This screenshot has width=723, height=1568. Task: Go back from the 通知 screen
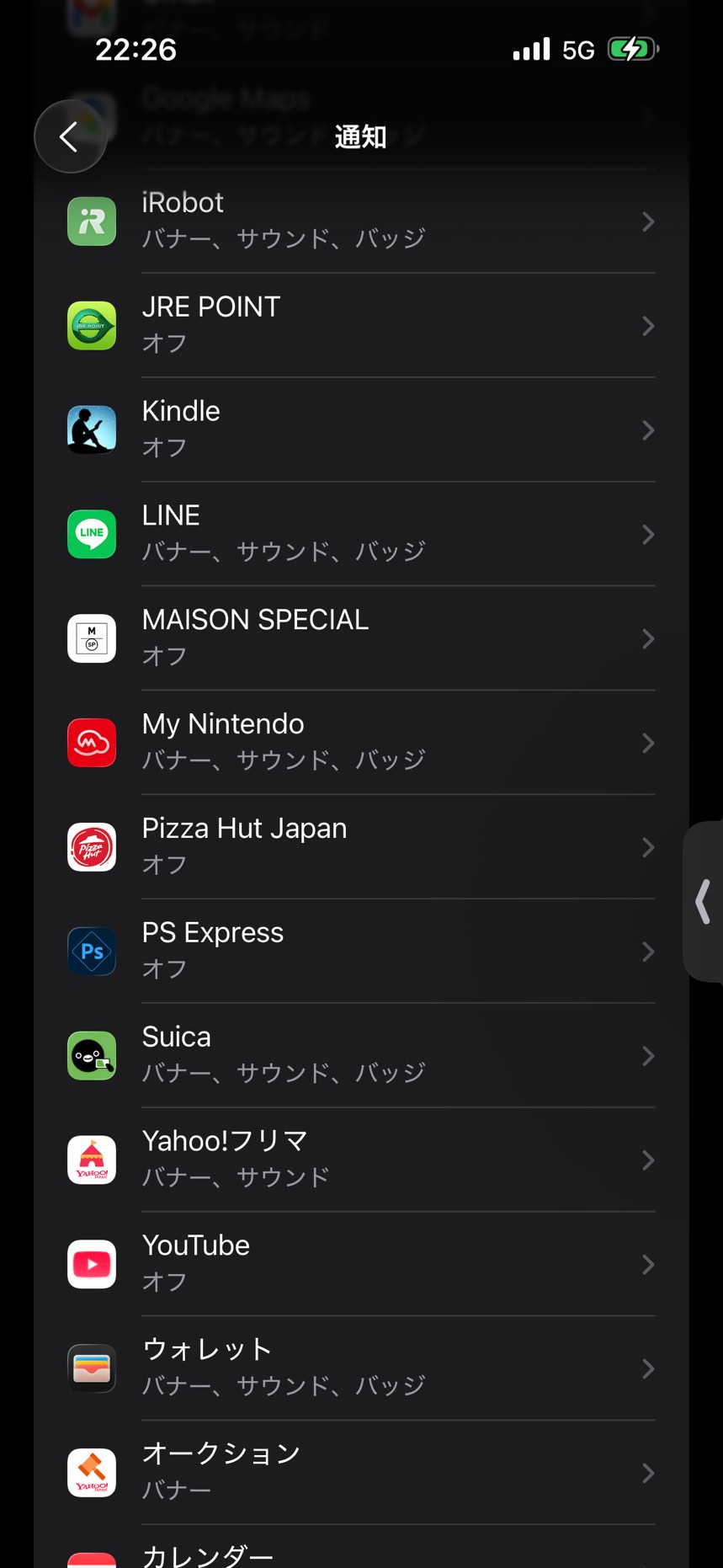70,136
